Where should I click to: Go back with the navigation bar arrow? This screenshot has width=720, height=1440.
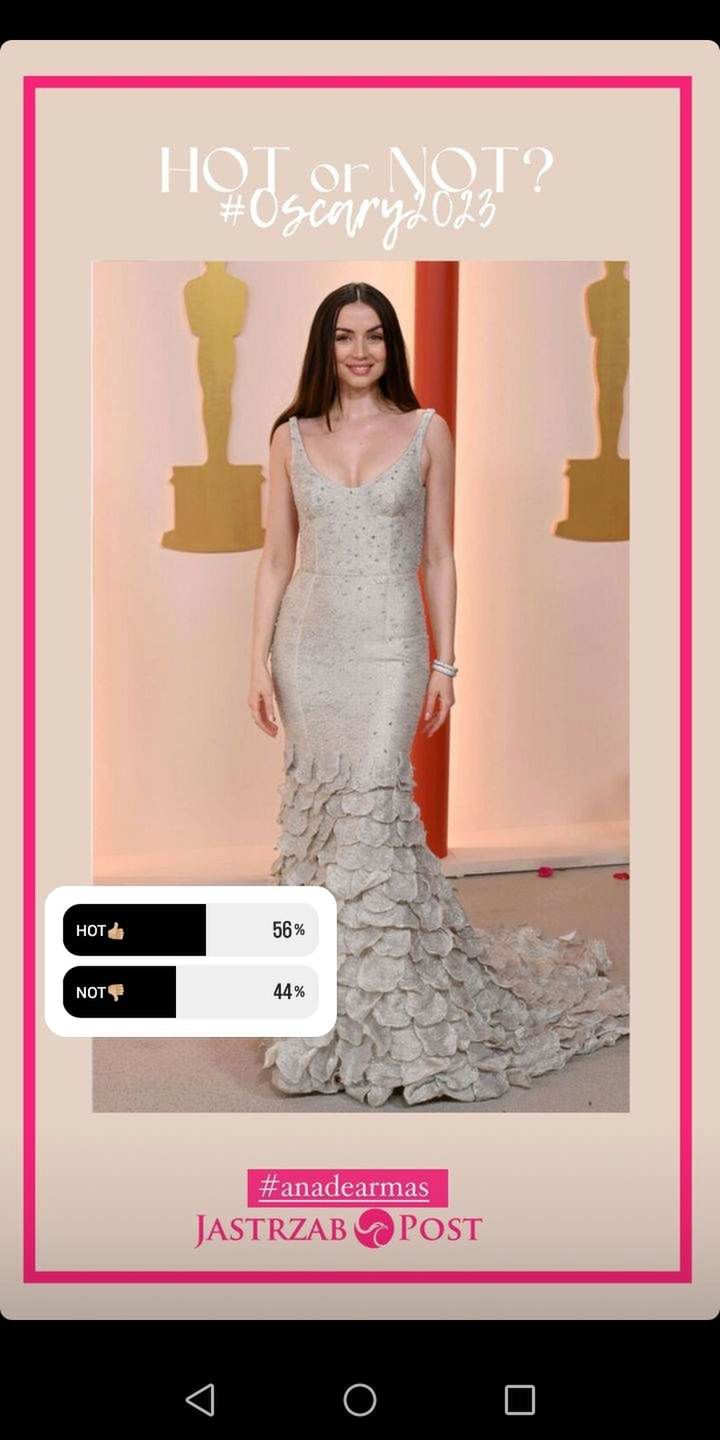[200, 1399]
